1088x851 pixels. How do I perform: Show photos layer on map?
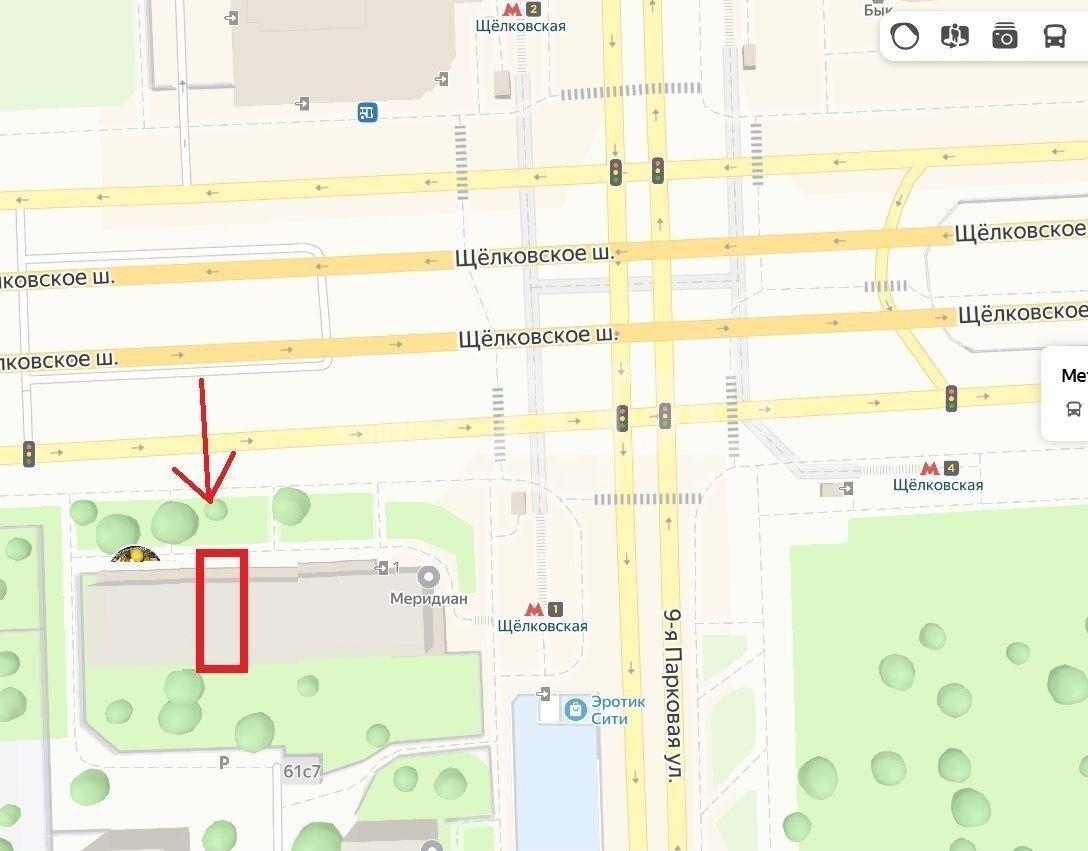tap(1005, 37)
